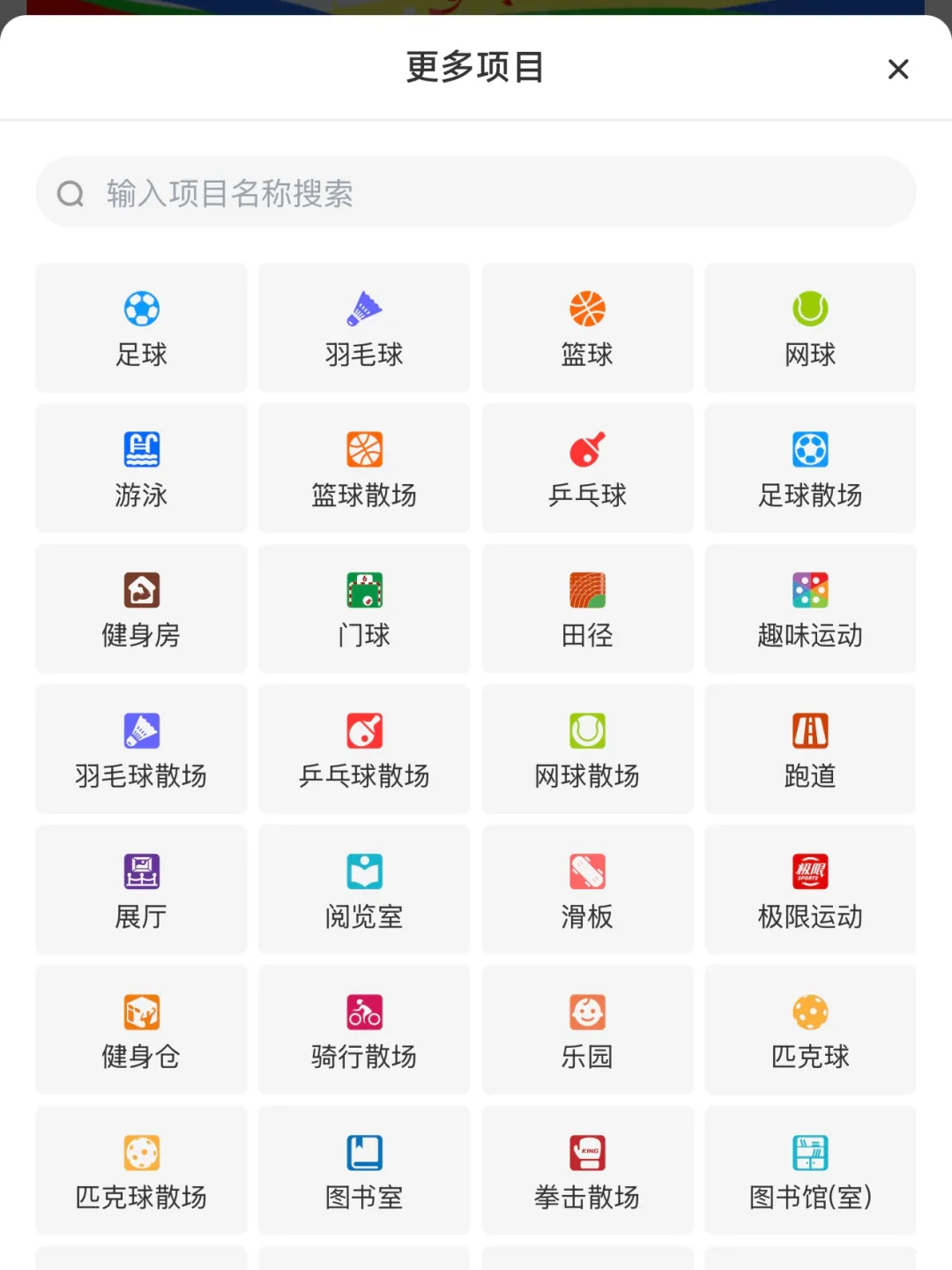952x1270 pixels.
Task: Select the 阅览室 tile
Action: (364, 890)
